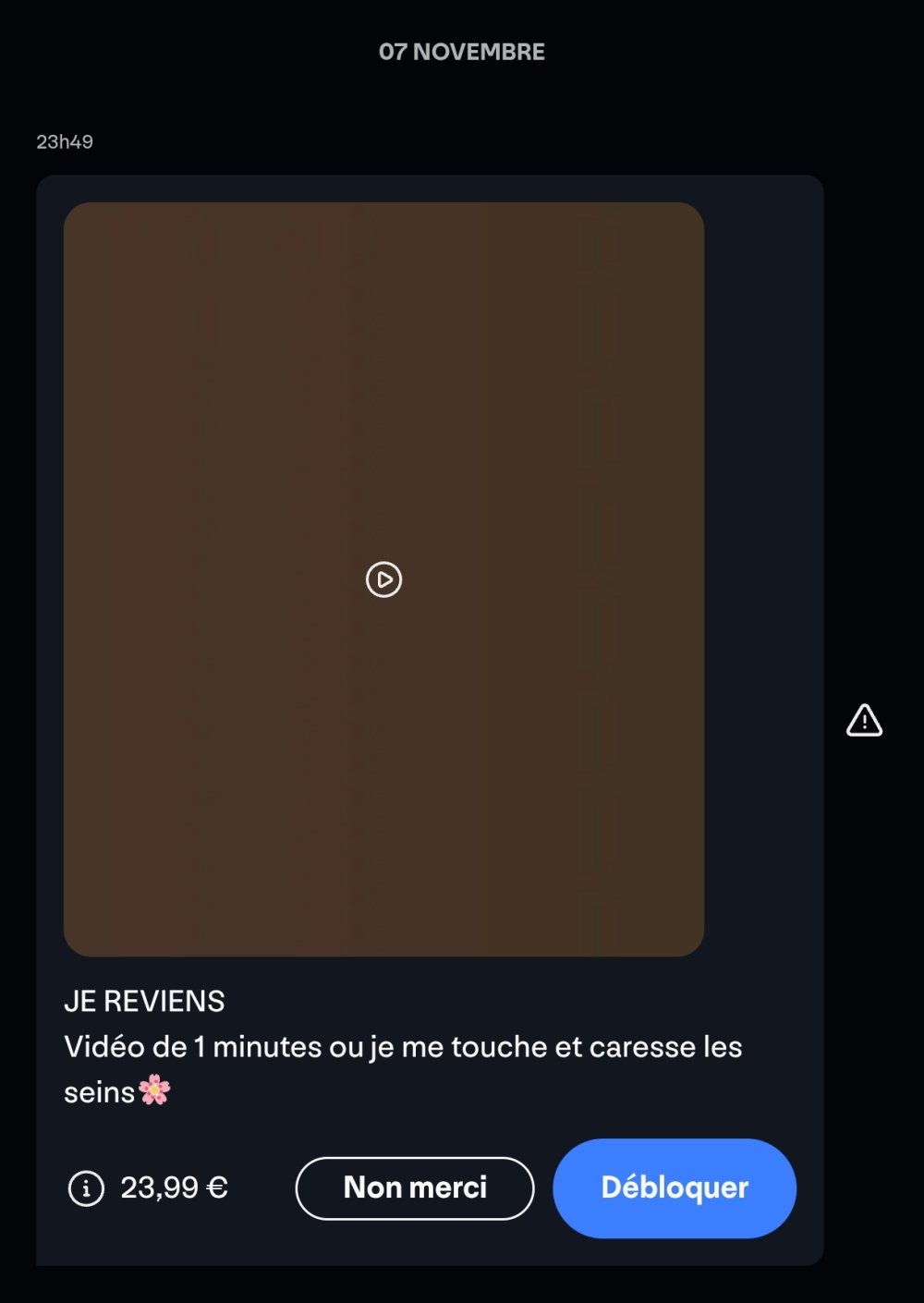Click the rounded Non merci outlined button
Viewport: 924px width, 1303px height.
point(413,1188)
